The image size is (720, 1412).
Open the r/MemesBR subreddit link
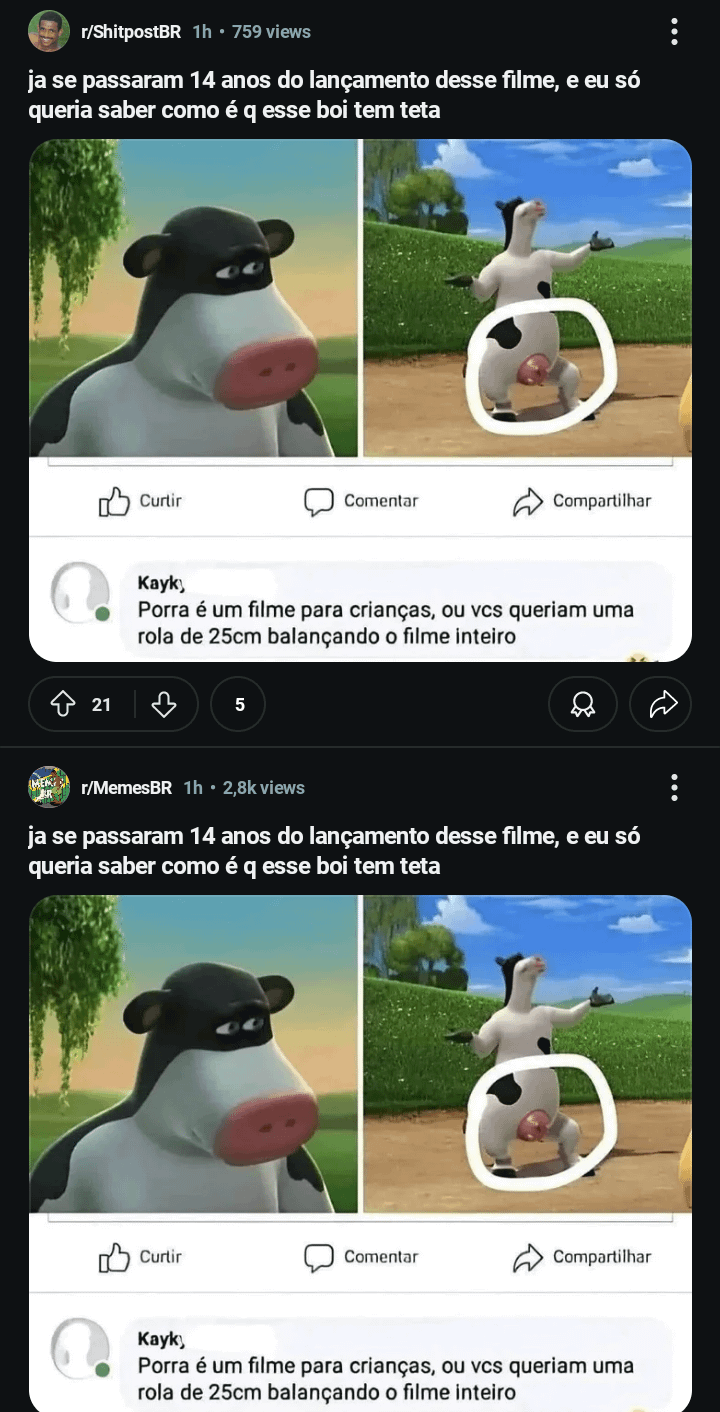(x=127, y=788)
